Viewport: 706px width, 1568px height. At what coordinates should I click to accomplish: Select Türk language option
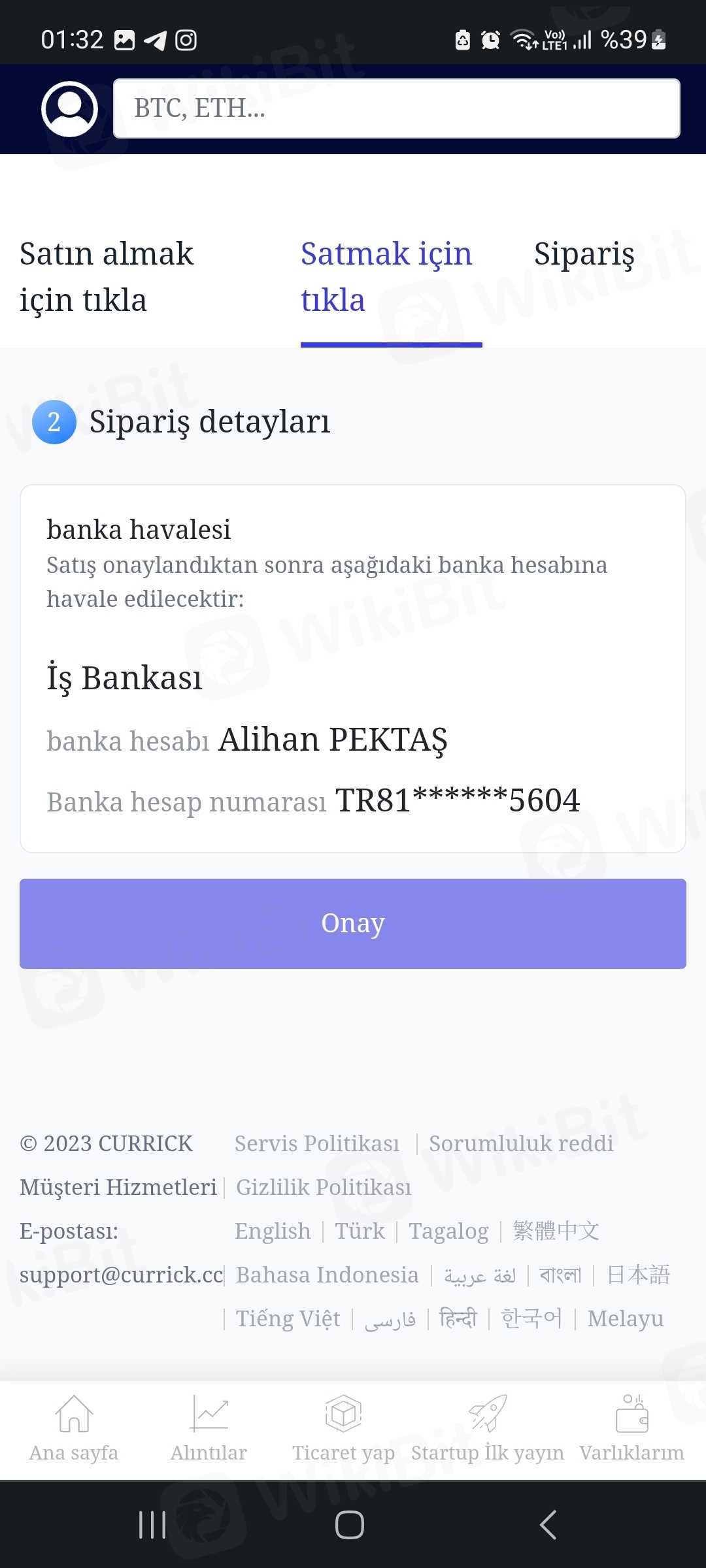[x=360, y=1231]
